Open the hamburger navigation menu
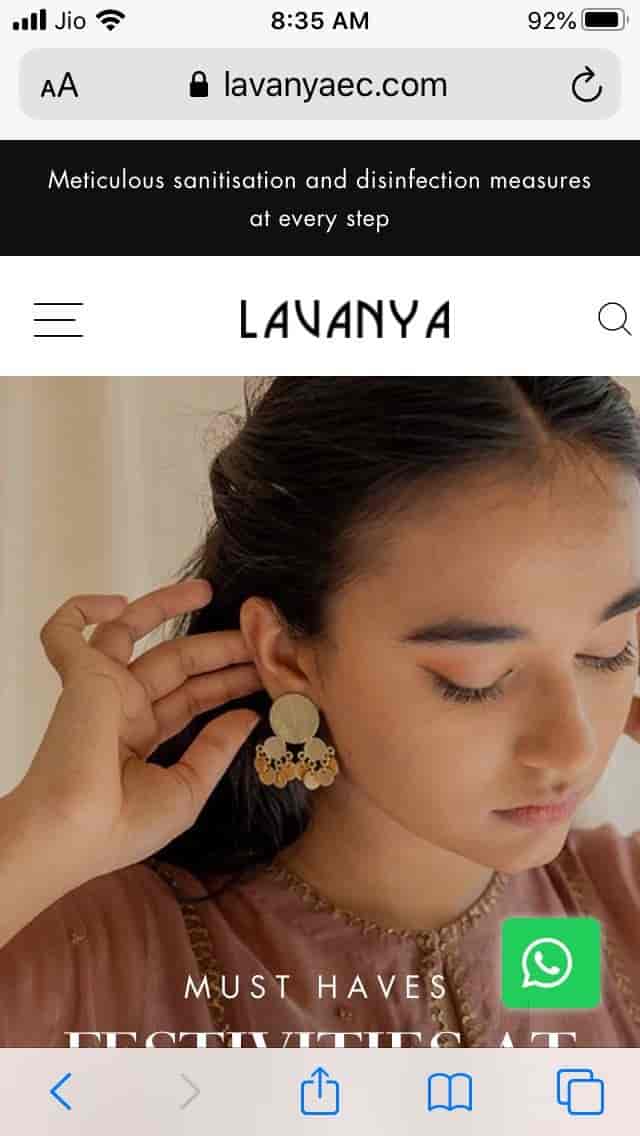640x1136 pixels. point(58,320)
